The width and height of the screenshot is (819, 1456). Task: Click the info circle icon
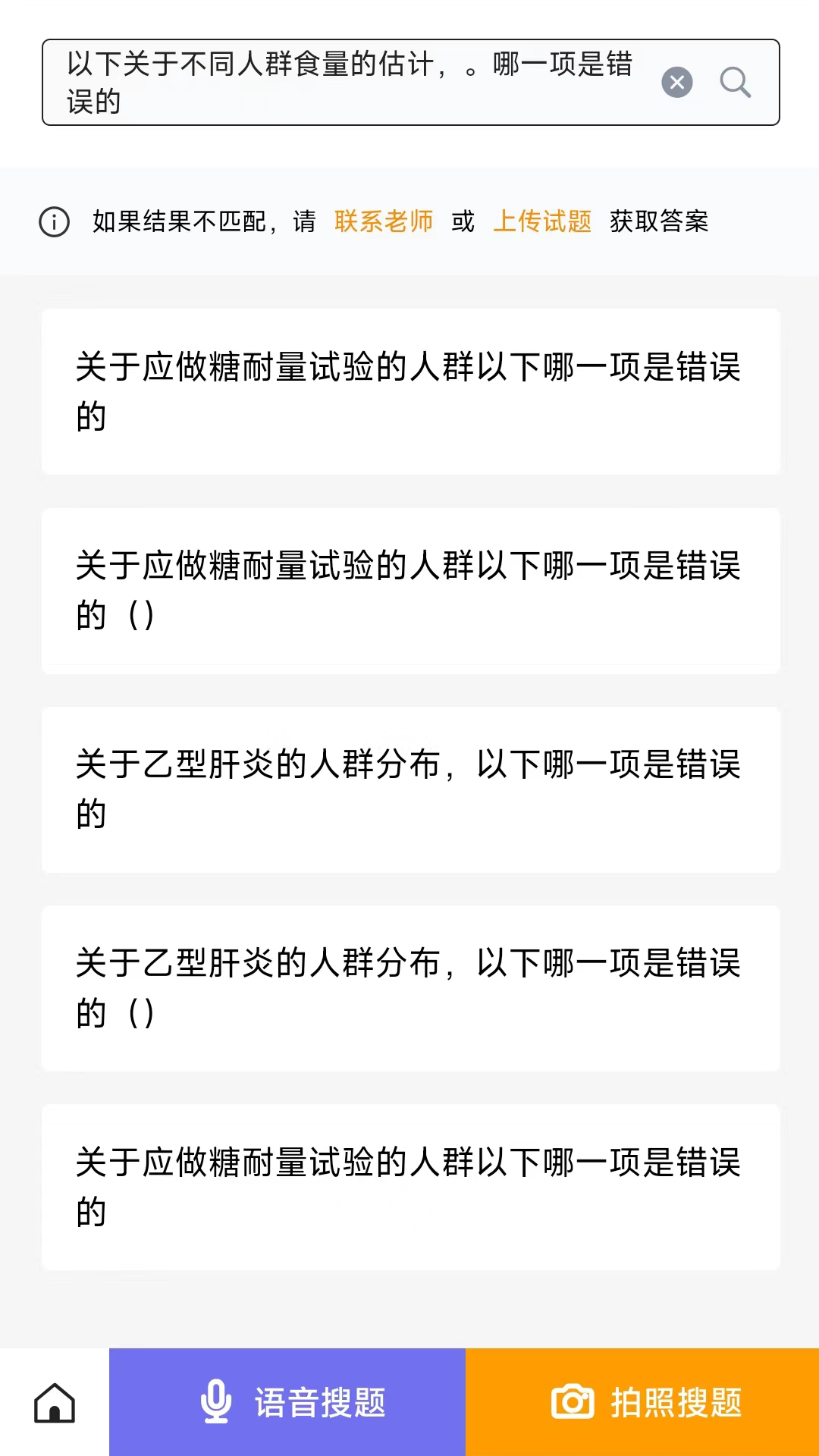pyautogui.click(x=52, y=221)
